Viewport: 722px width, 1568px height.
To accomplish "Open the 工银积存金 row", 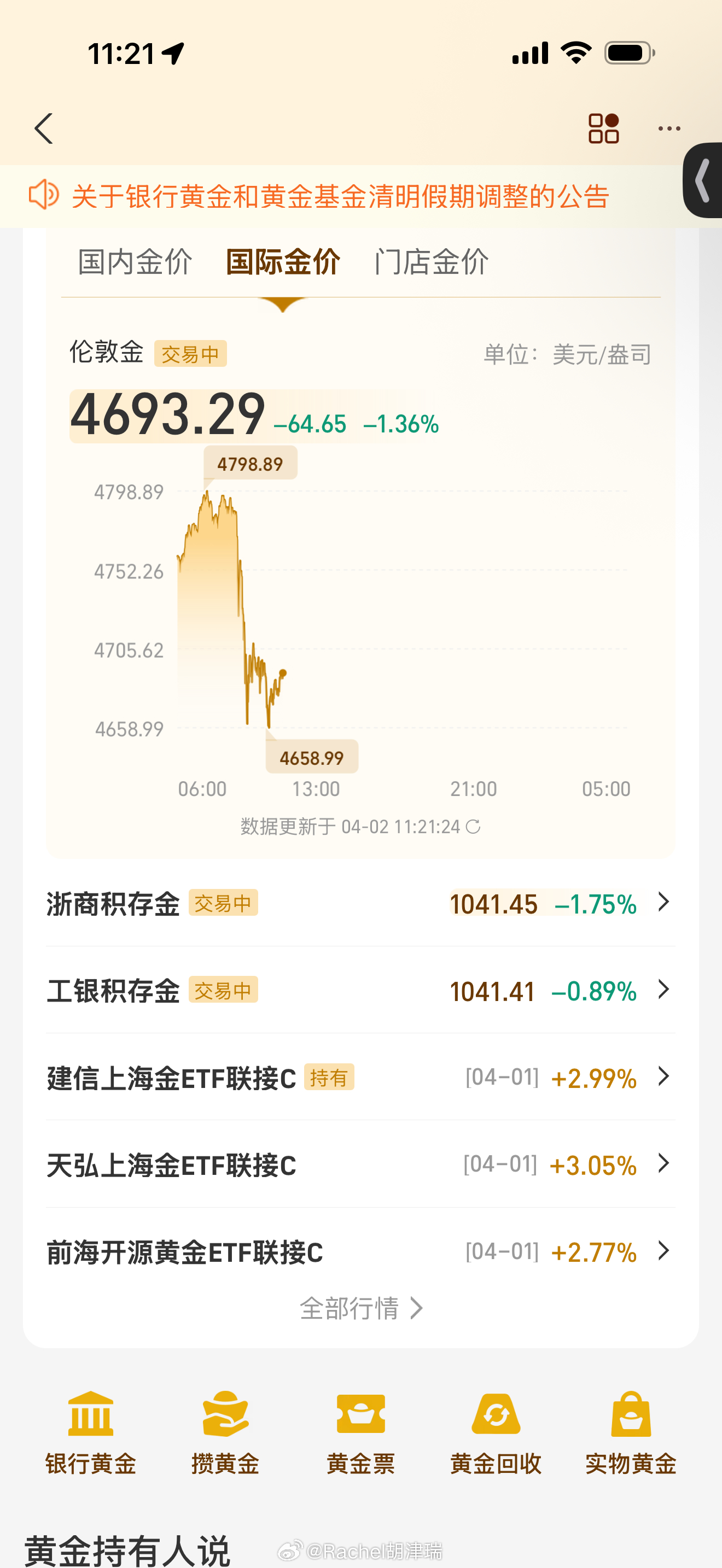I will 360,990.
